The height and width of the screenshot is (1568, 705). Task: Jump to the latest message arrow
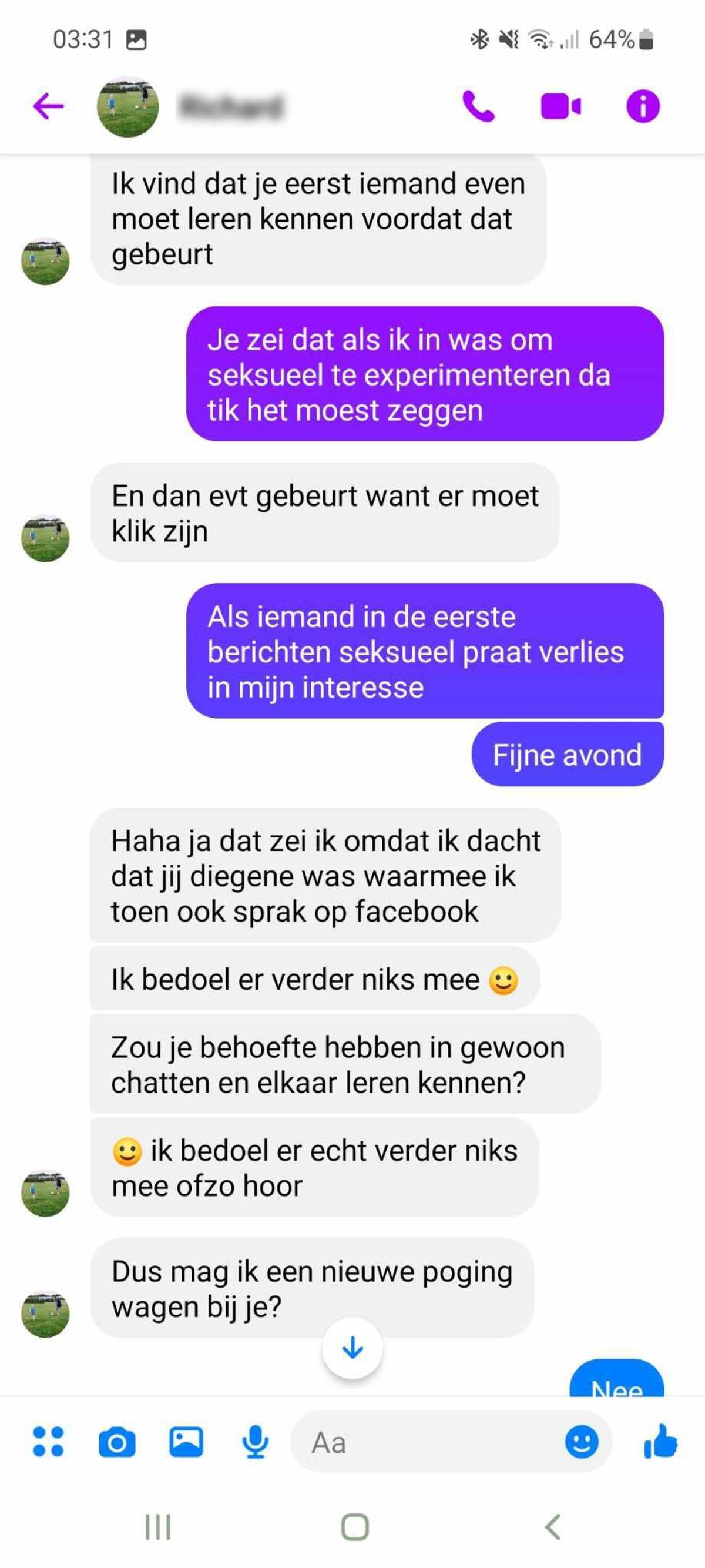pos(352,1348)
